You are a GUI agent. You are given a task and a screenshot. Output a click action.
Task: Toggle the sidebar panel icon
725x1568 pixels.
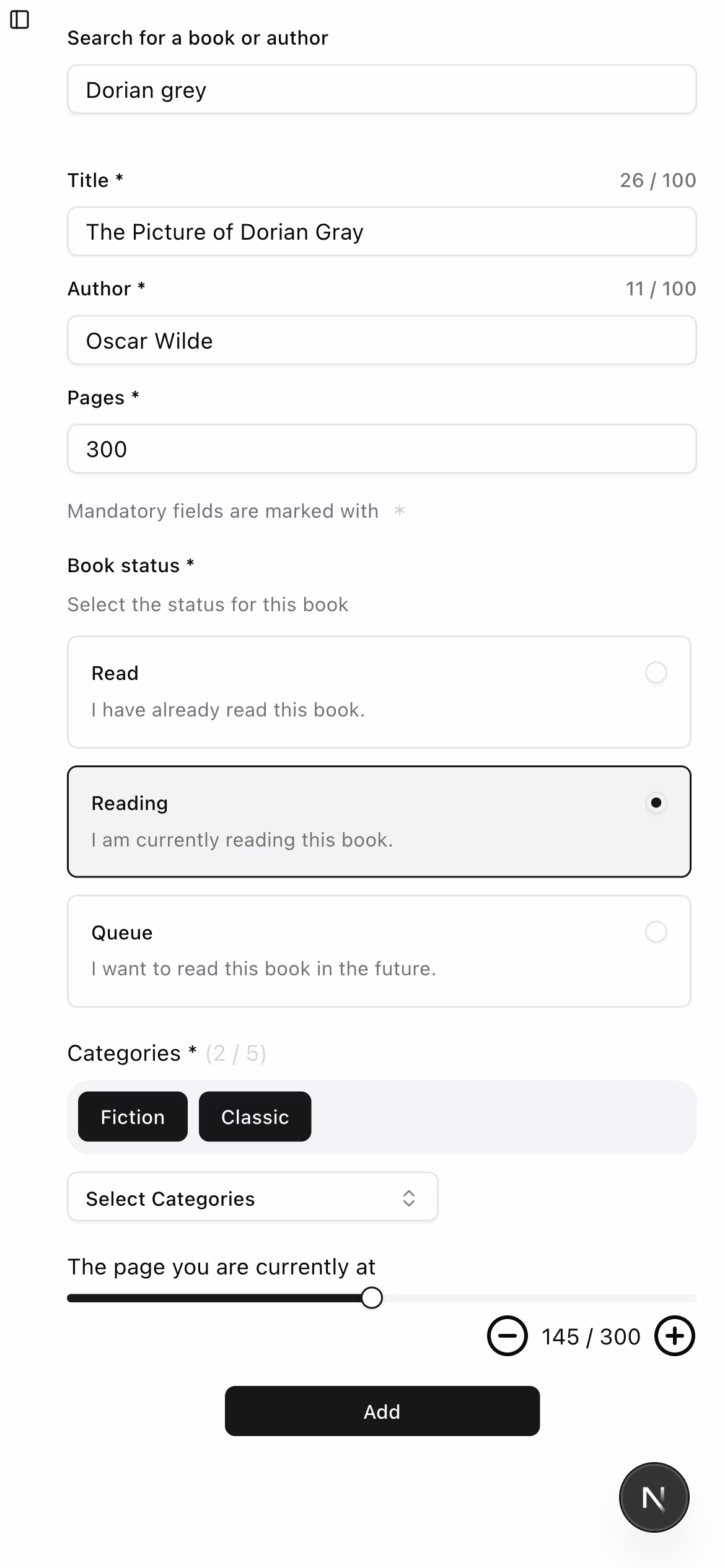tap(20, 20)
